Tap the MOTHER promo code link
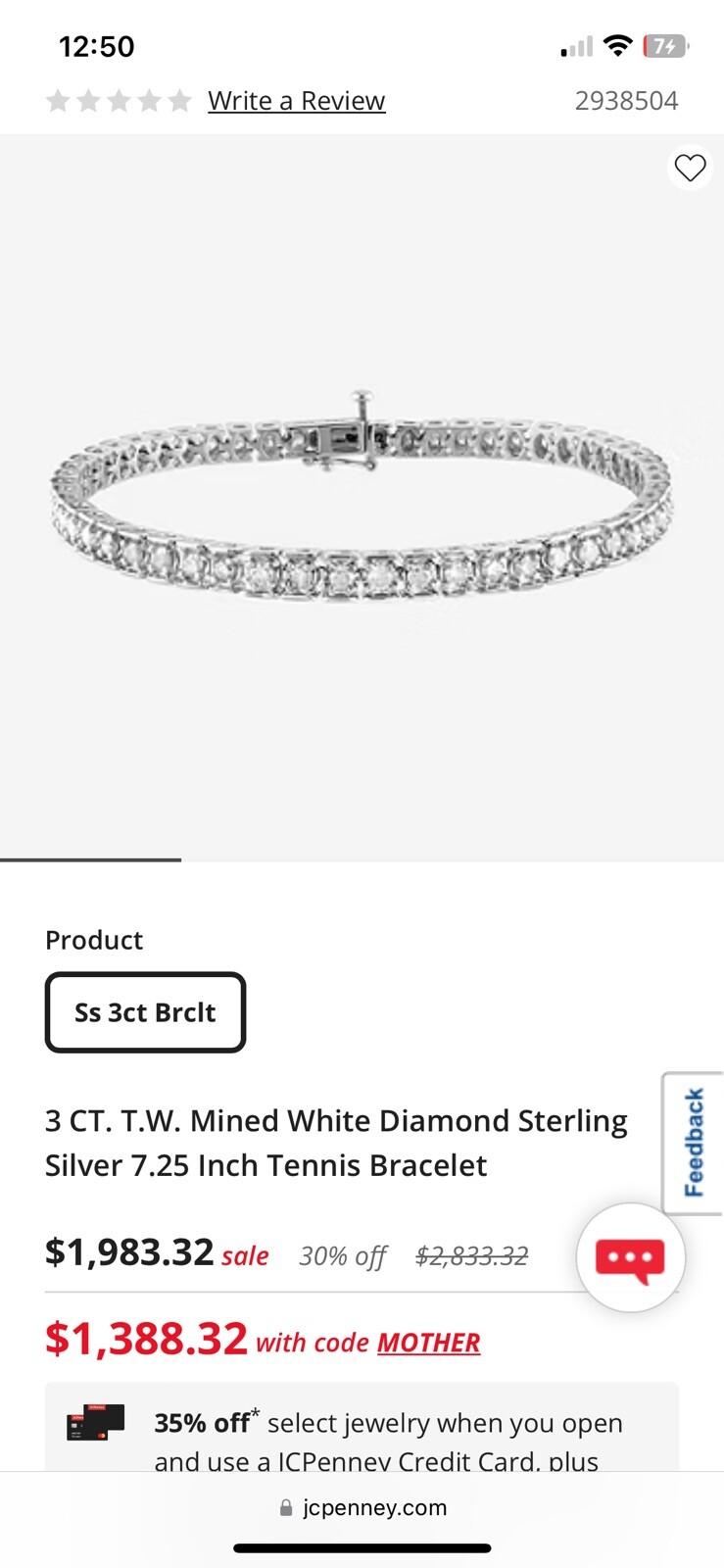 click(428, 1342)
